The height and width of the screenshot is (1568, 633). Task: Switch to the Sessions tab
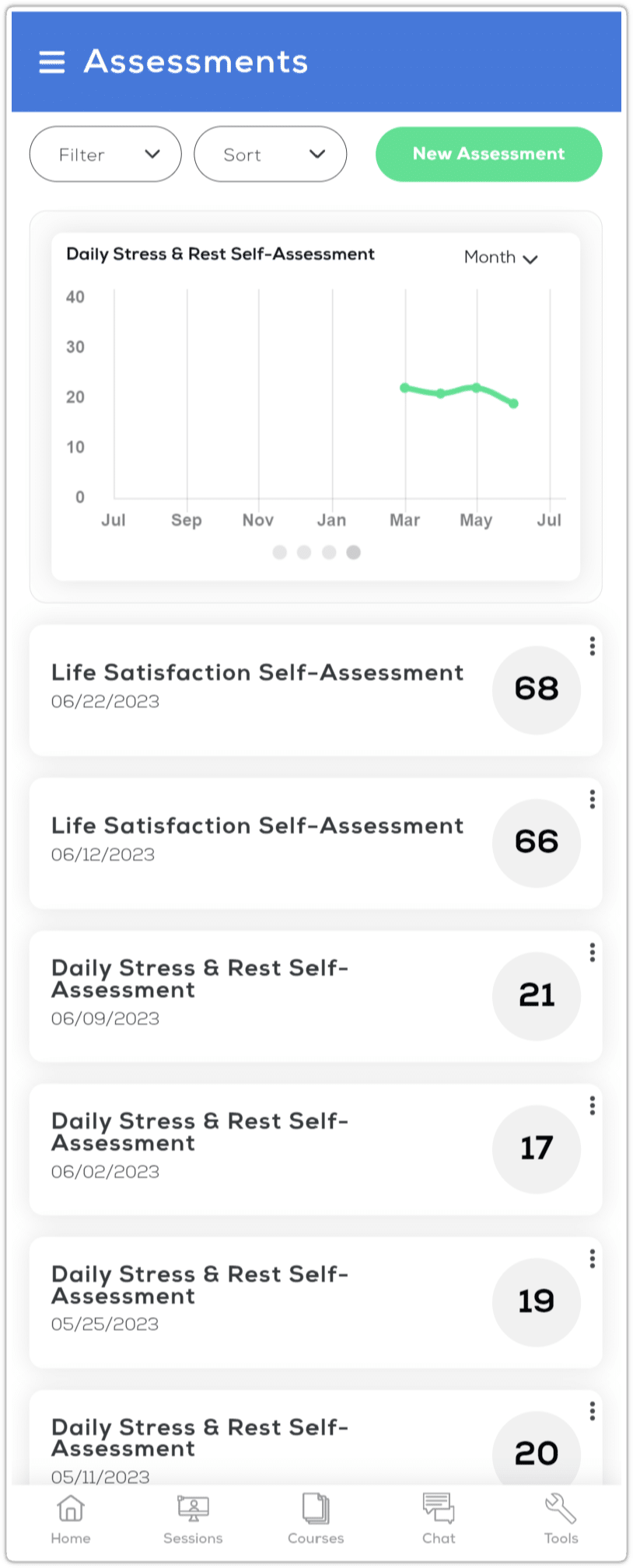click(193, 1519)
